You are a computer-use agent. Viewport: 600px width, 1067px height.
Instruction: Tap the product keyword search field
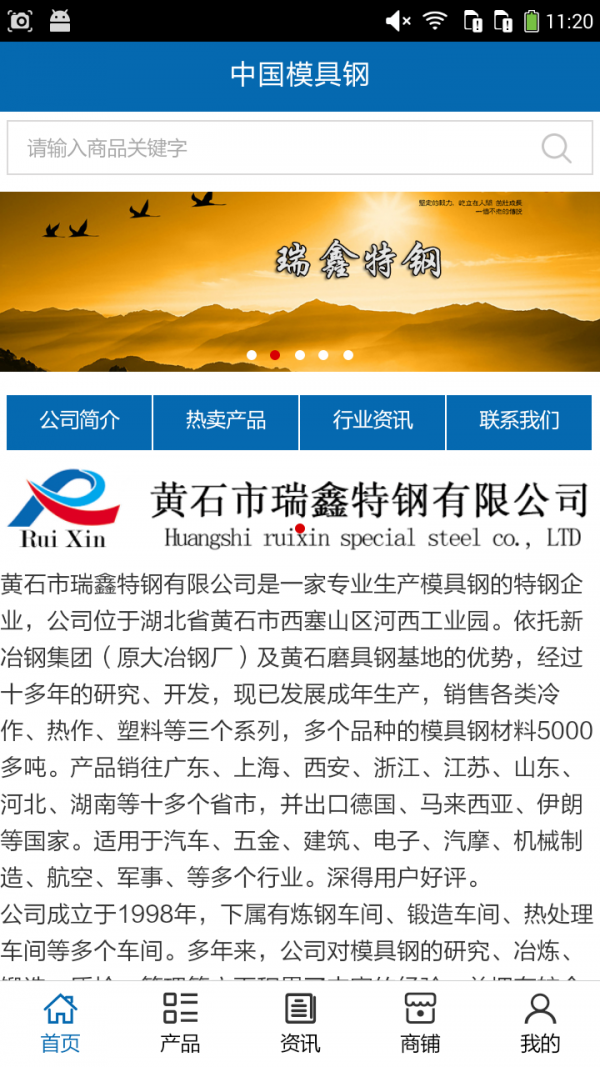click(x=270, y=148)
